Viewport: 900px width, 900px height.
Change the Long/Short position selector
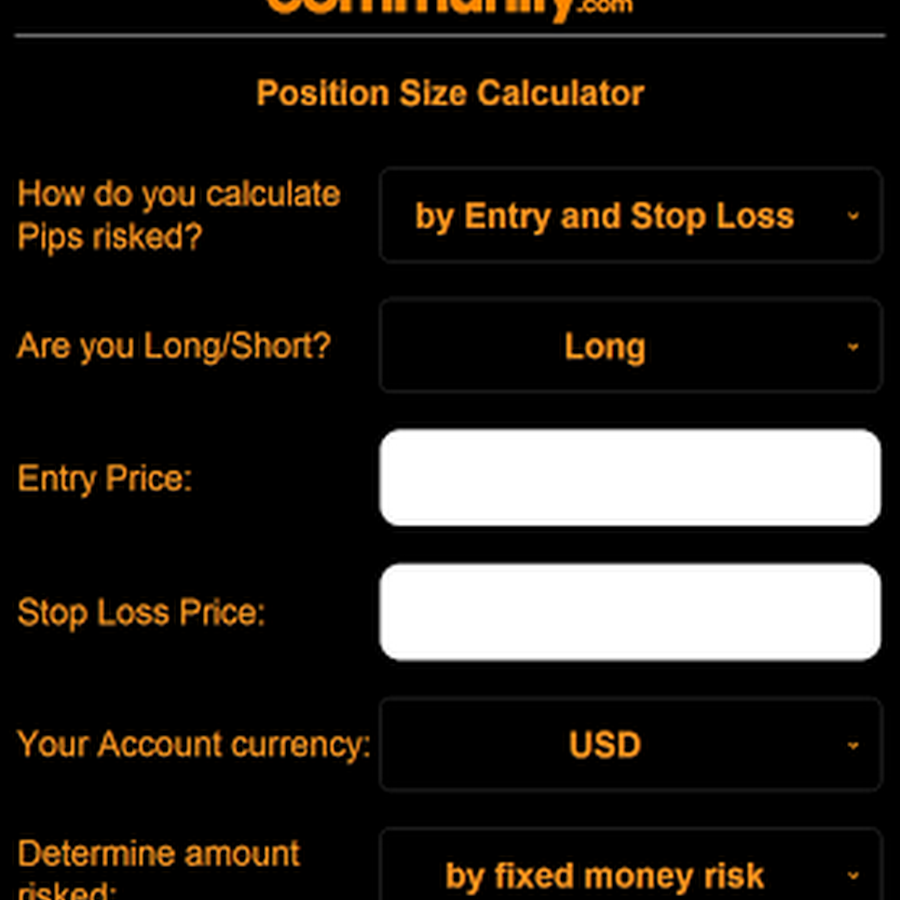click(x=630, y=346)
